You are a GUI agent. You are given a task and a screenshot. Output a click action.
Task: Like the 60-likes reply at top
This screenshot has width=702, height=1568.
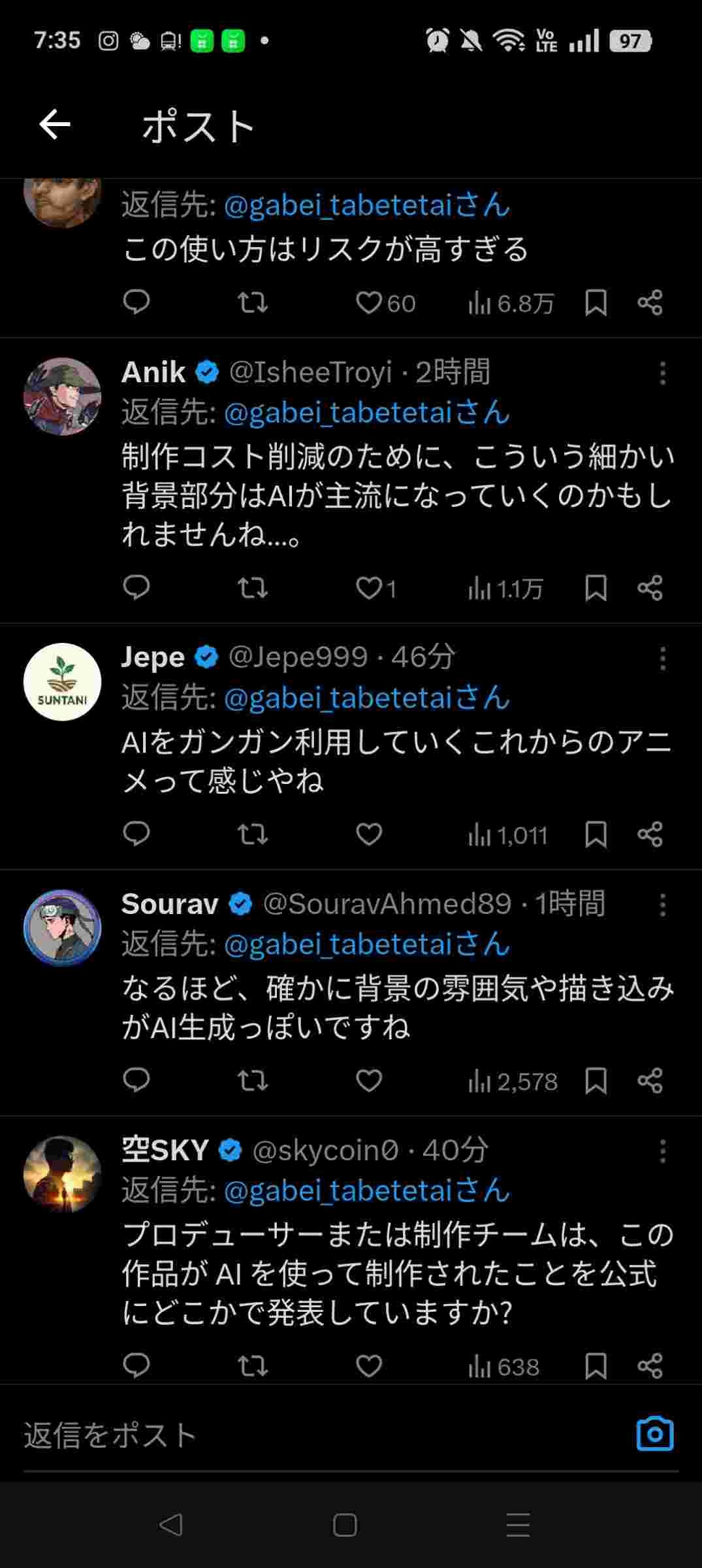pyautogui.click(x=369, y=303)
